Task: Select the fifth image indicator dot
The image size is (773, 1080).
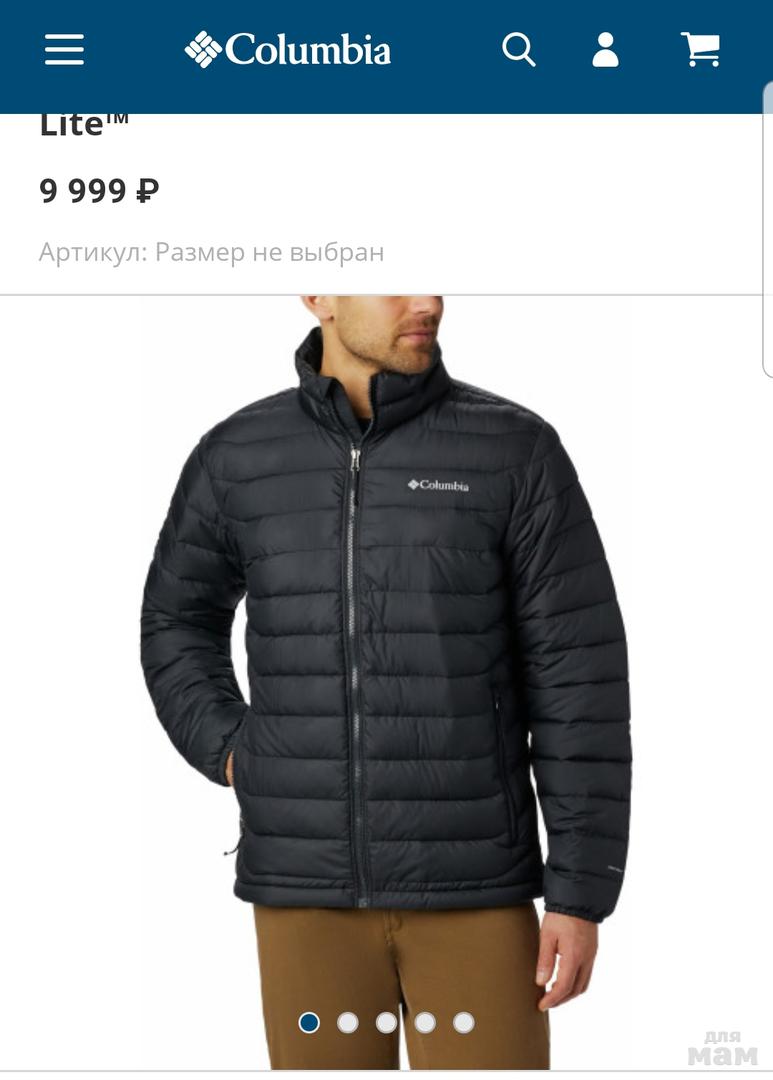Action: click(x=463, y=1022)
